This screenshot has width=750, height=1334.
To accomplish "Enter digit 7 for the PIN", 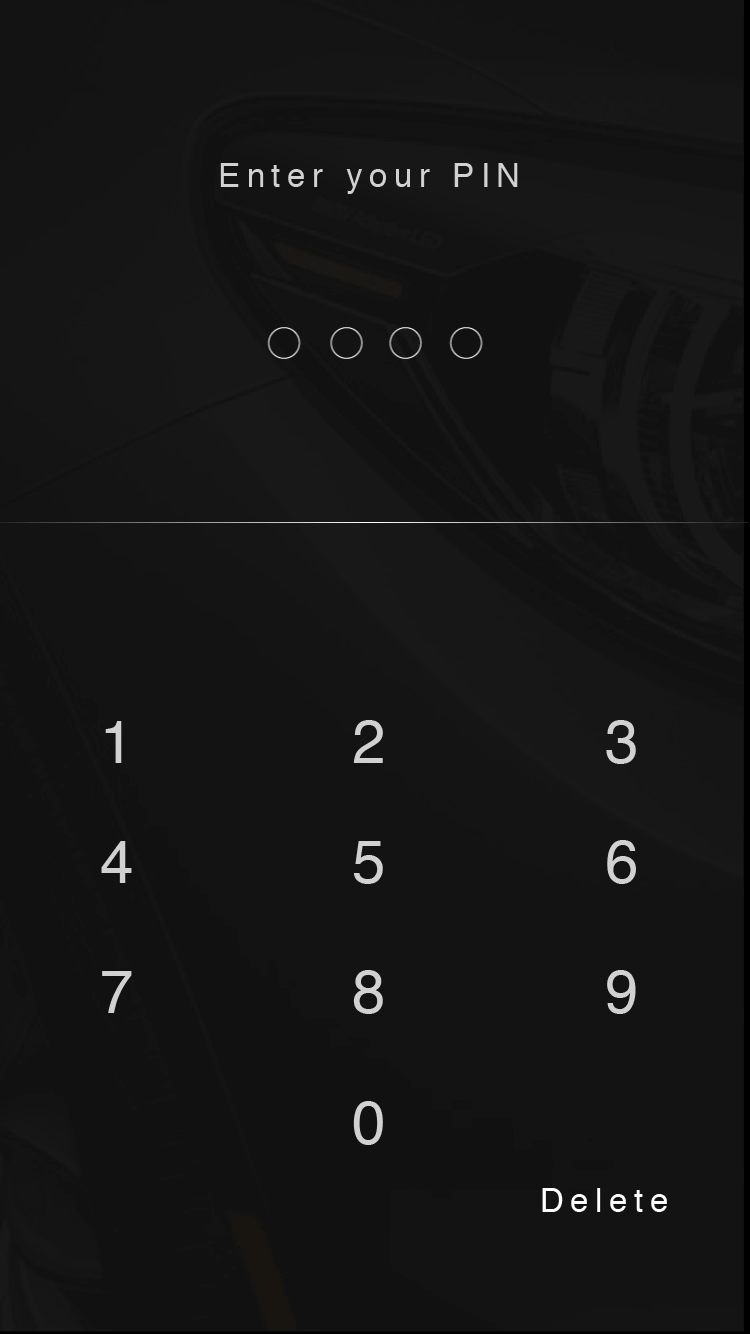I will click(x=117, y=992).
